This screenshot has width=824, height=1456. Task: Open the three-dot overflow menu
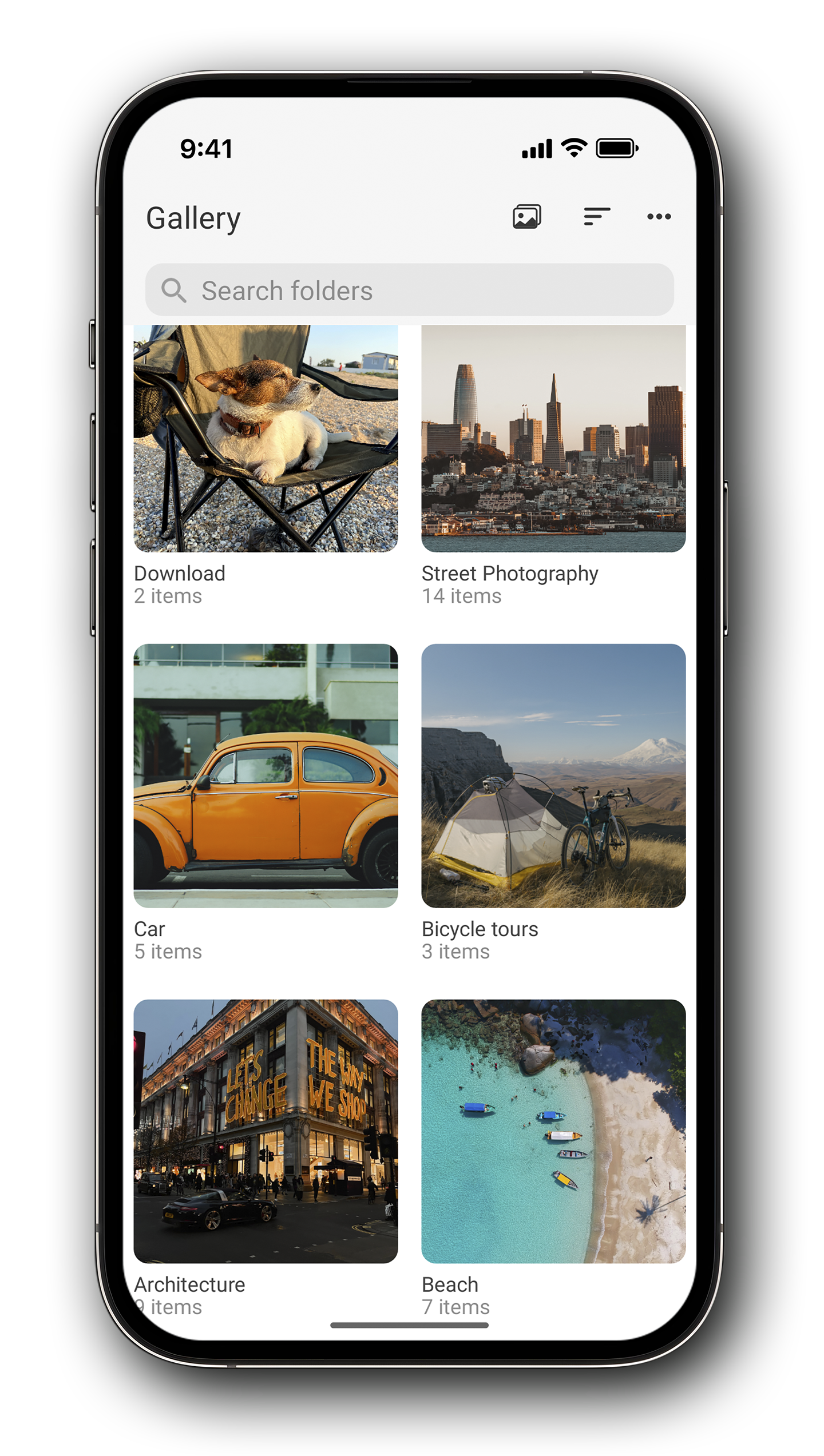(x=659, y=217)
